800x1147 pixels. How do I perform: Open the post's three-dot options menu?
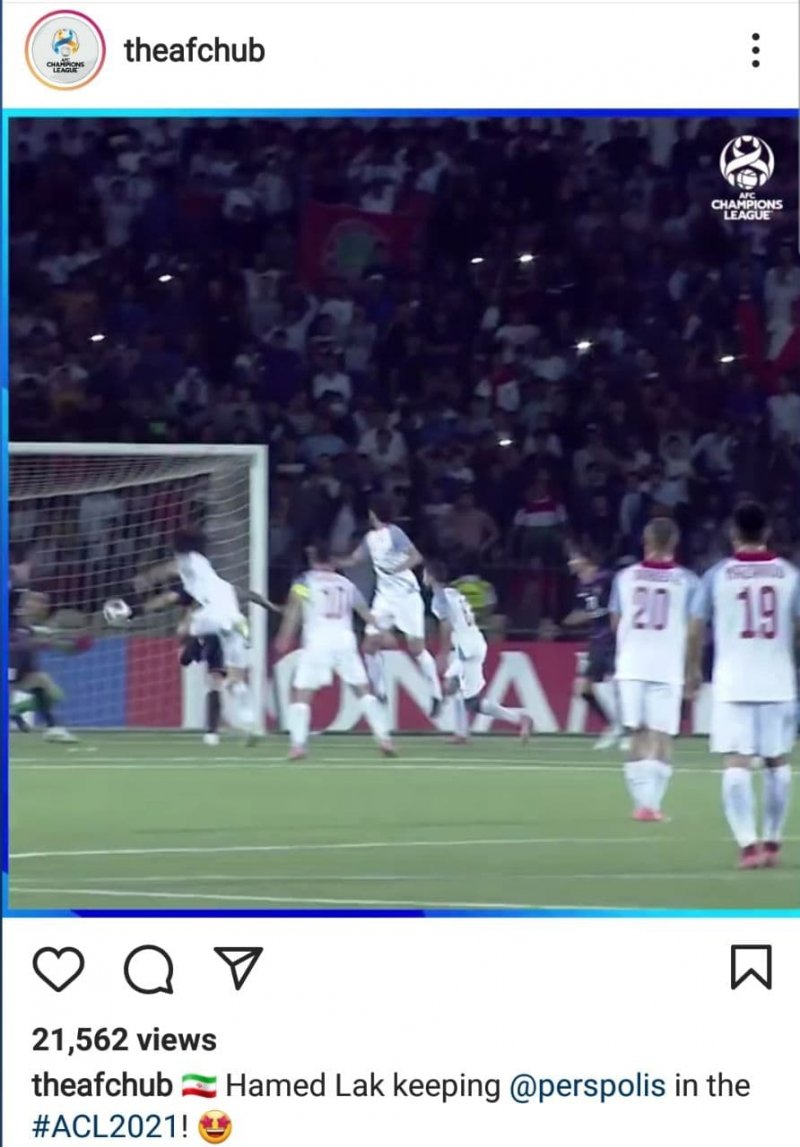755,50
